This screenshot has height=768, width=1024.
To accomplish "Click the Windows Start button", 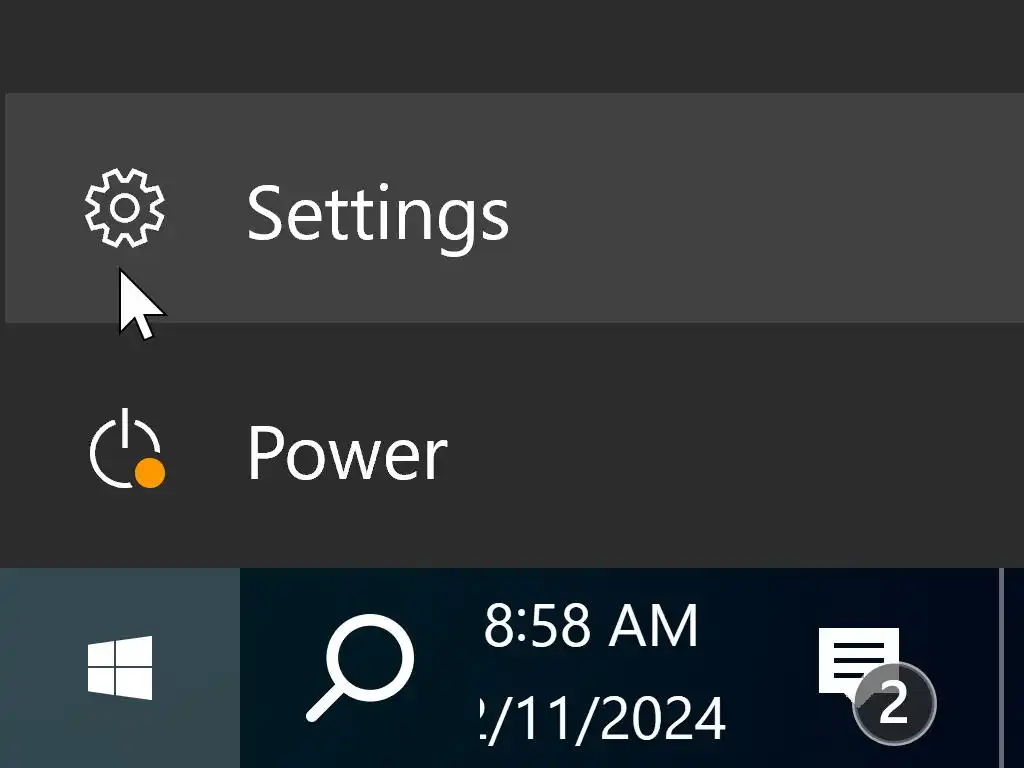I will click(120, 668).
